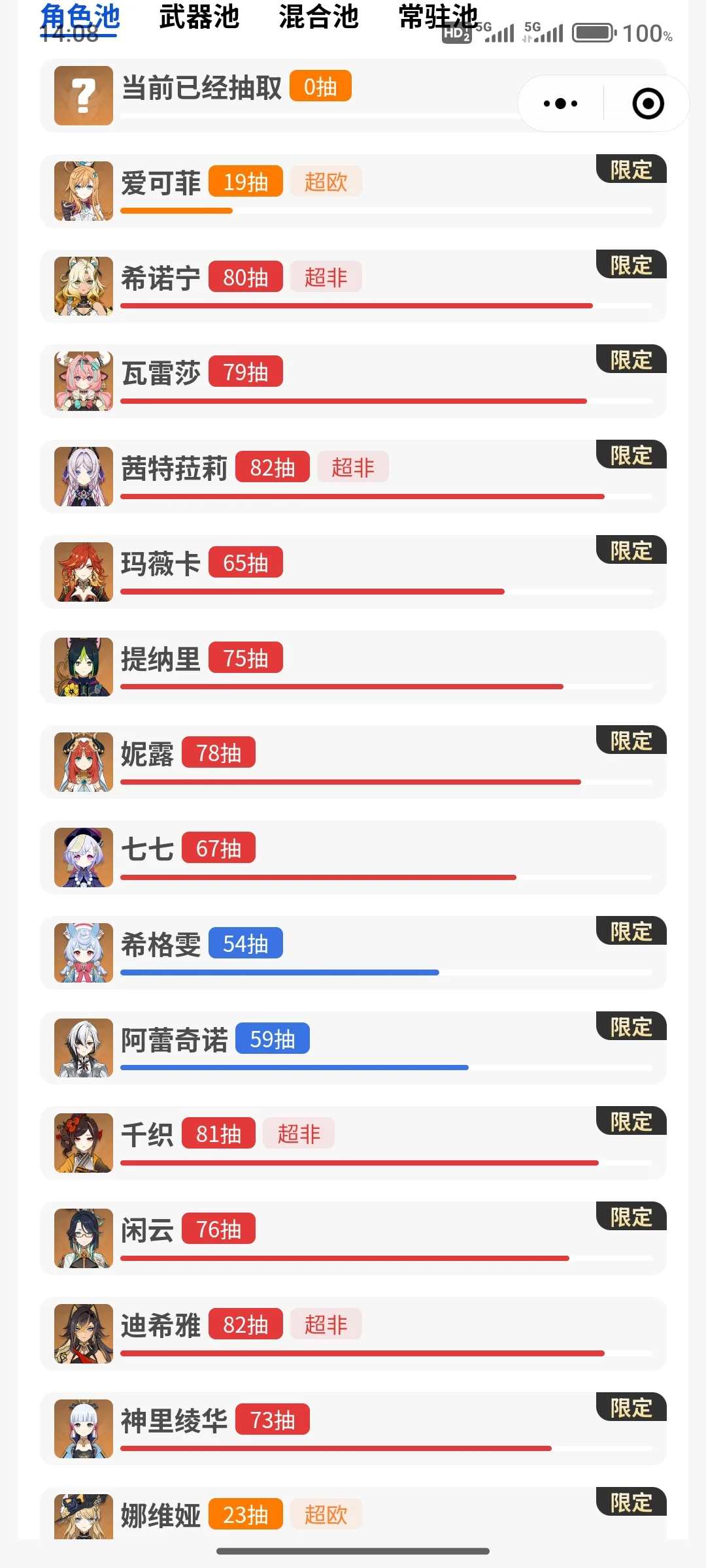706x1568 pixels.
Task: Open the 七七 67抽 record
Action: (x=353, y=858)
